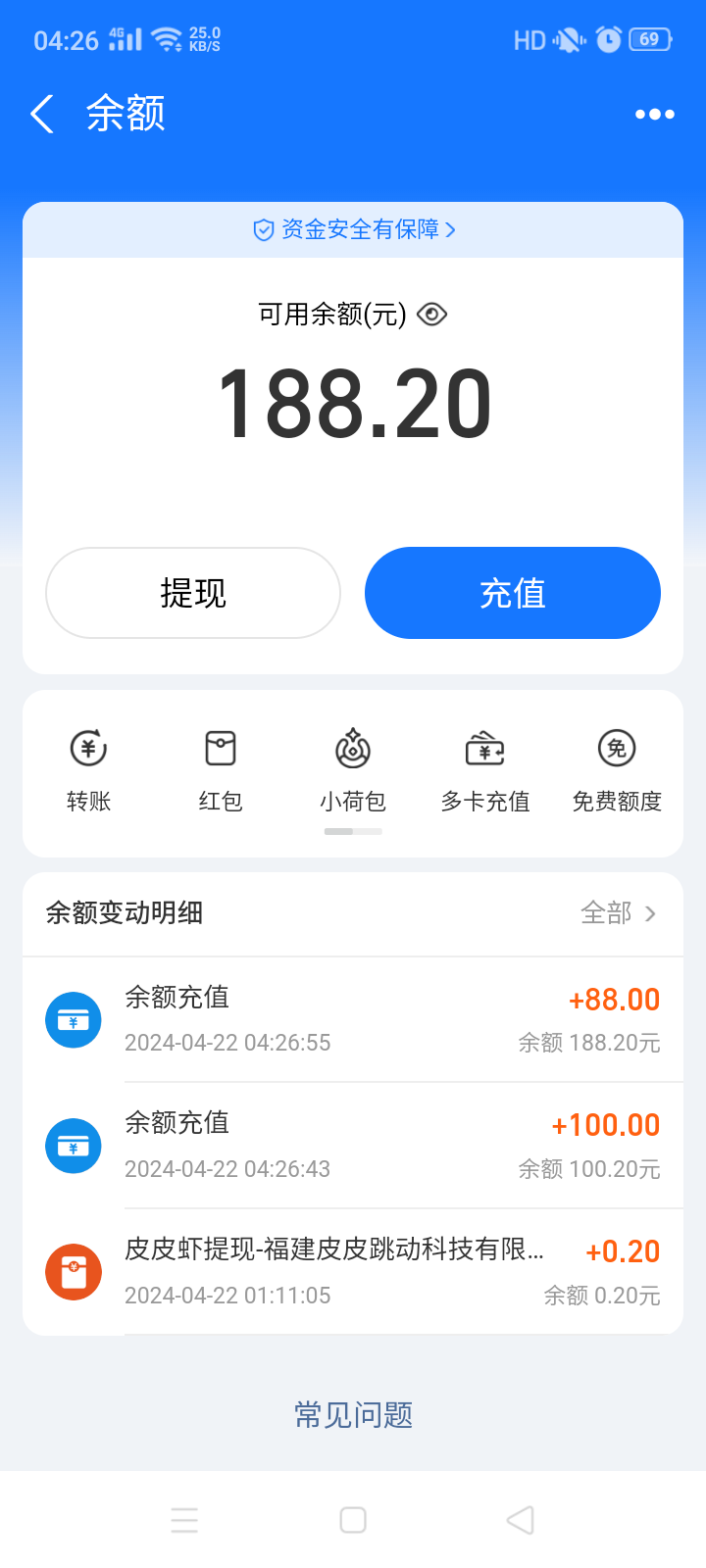The width and height of the screenshot is (706, 1568).
Task: Tap the 充值 top-up button
Action: click(x=513, y=593)
